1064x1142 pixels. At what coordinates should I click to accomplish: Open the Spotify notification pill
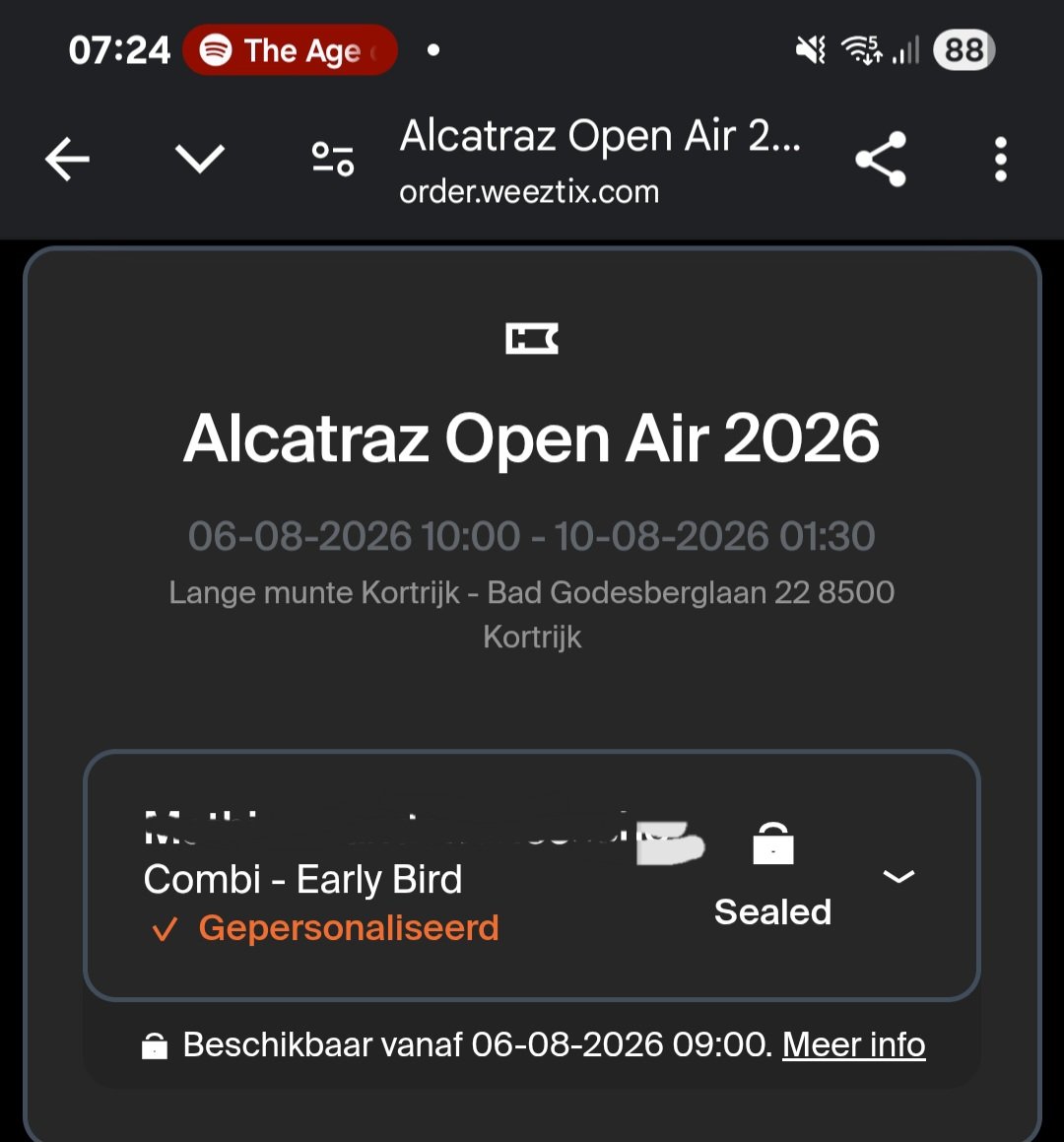pyautogui.click(x=290, y=49)
